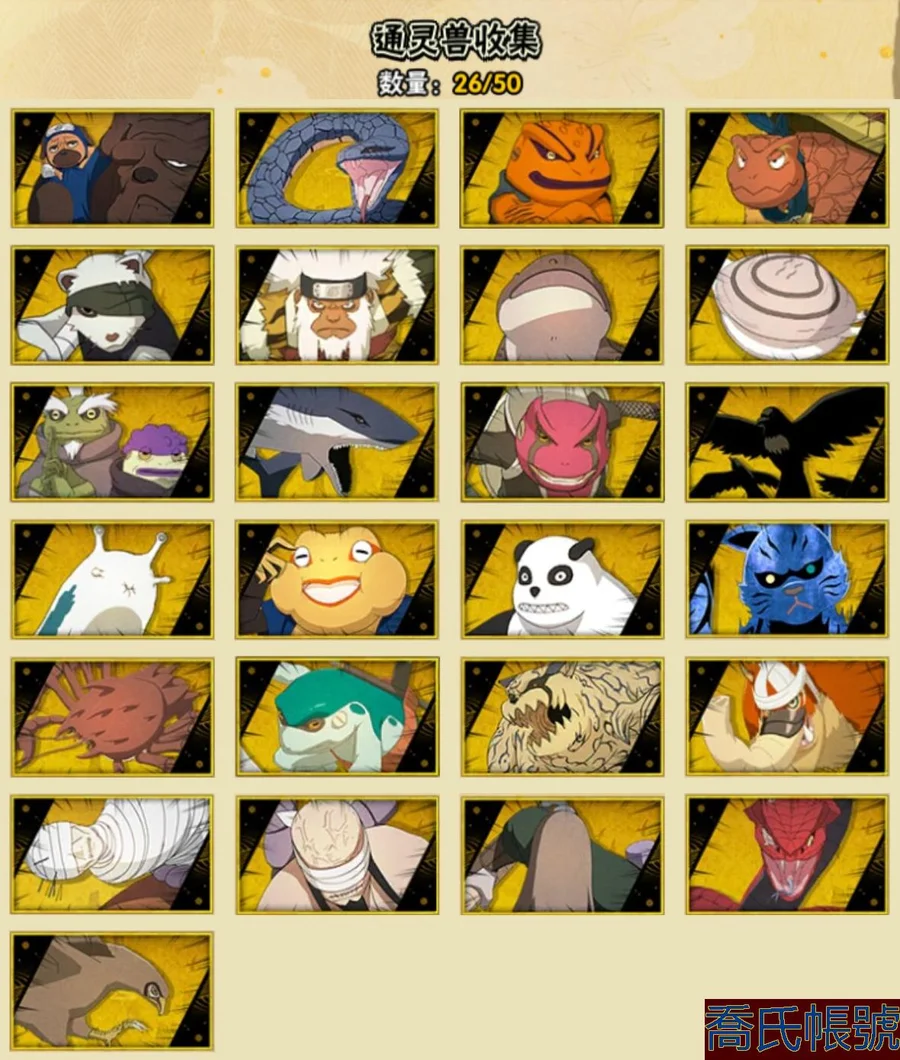Open the red serpent summon card

pos(787,853)
